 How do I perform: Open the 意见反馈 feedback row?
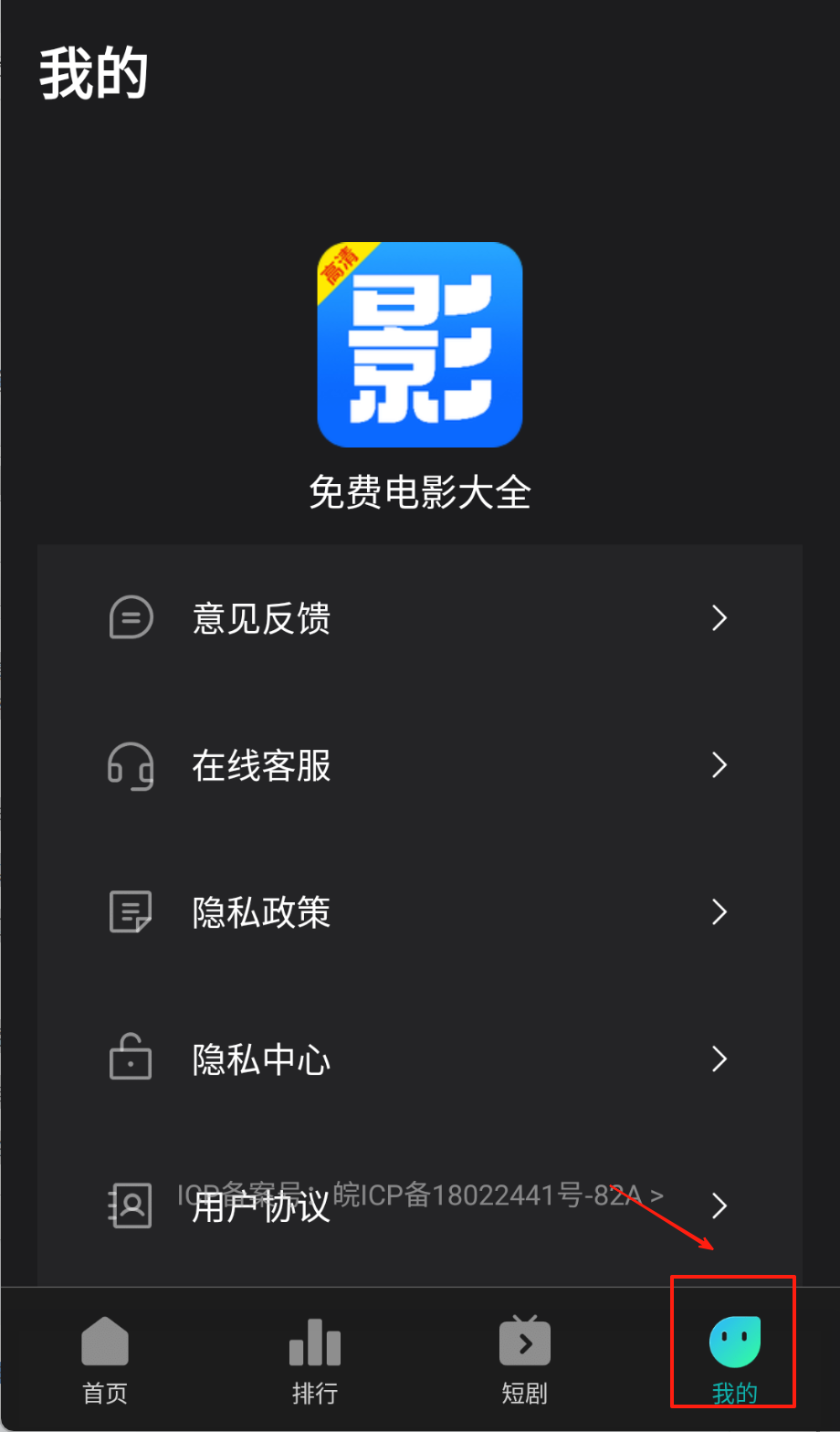point(419,618)
